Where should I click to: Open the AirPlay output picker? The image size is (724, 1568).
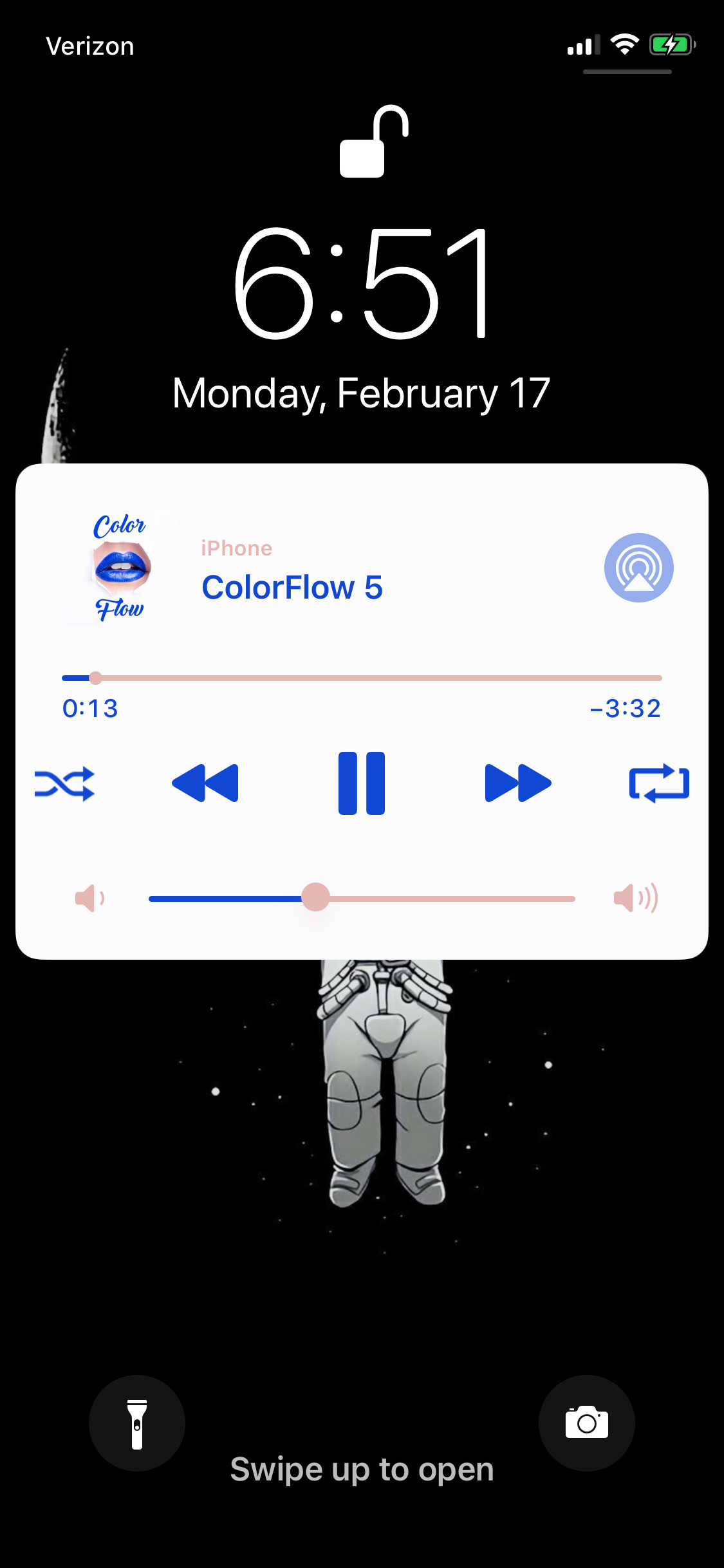639,568
